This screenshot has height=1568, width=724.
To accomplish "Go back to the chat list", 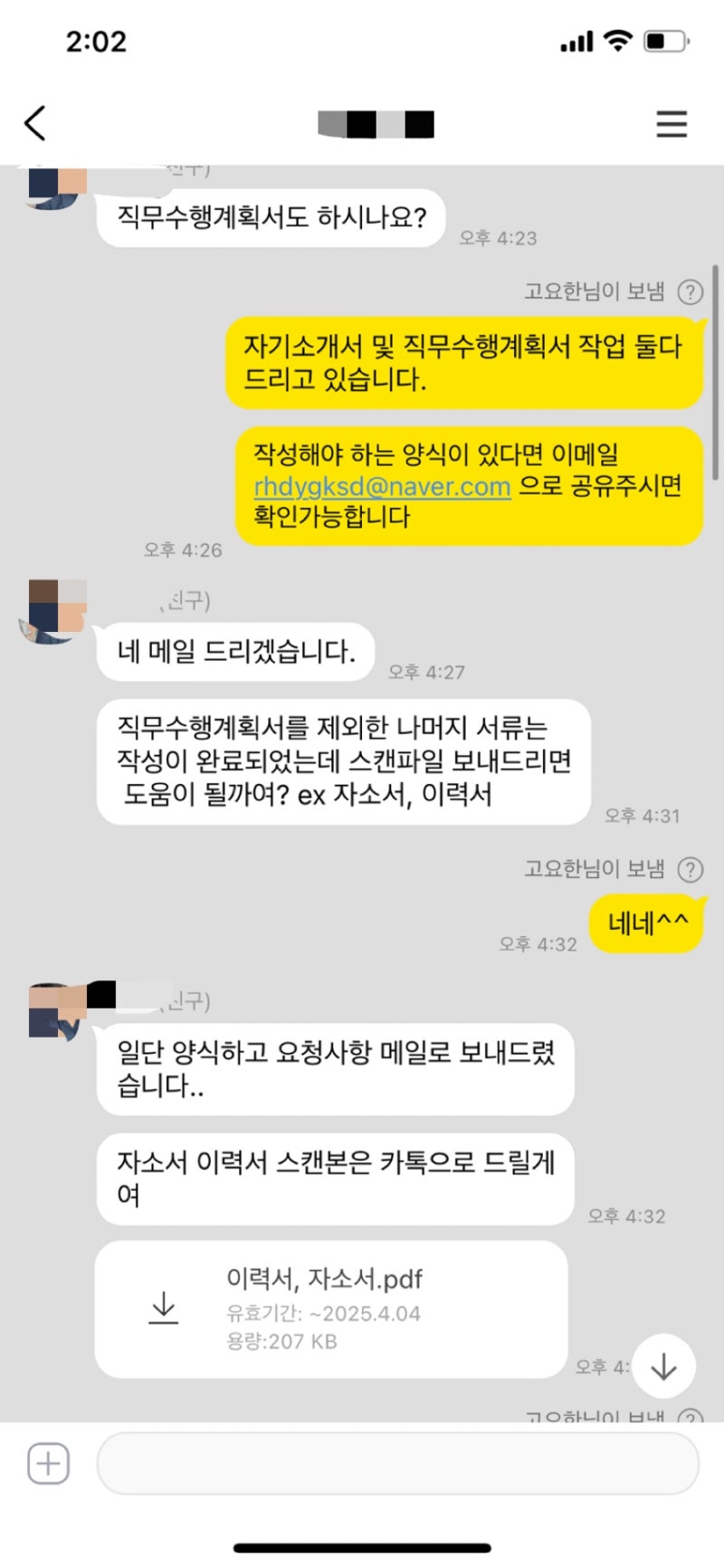I will click(35, 123).
